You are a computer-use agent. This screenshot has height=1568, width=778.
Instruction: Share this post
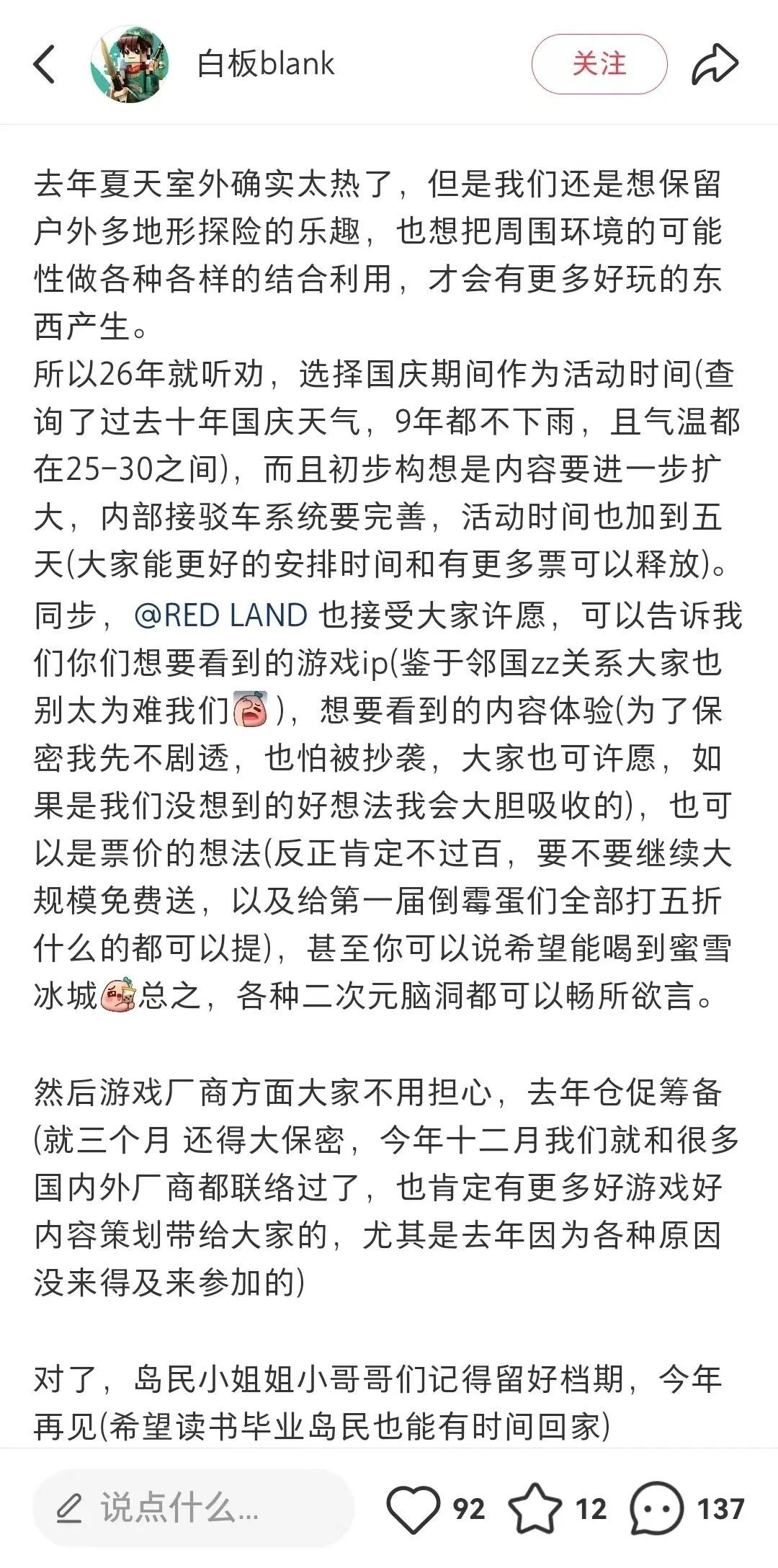(x=715, y=64)
